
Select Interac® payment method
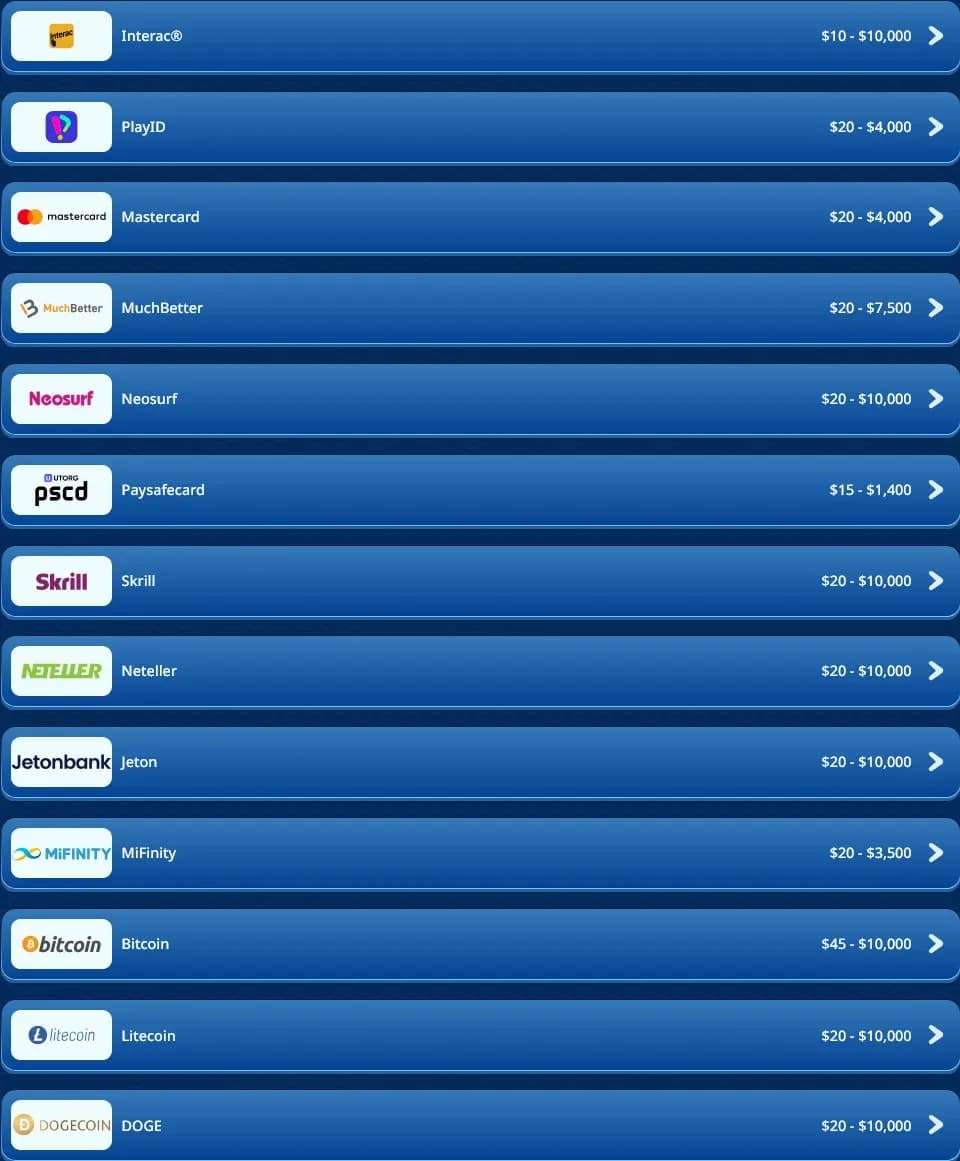pos(480,36)
